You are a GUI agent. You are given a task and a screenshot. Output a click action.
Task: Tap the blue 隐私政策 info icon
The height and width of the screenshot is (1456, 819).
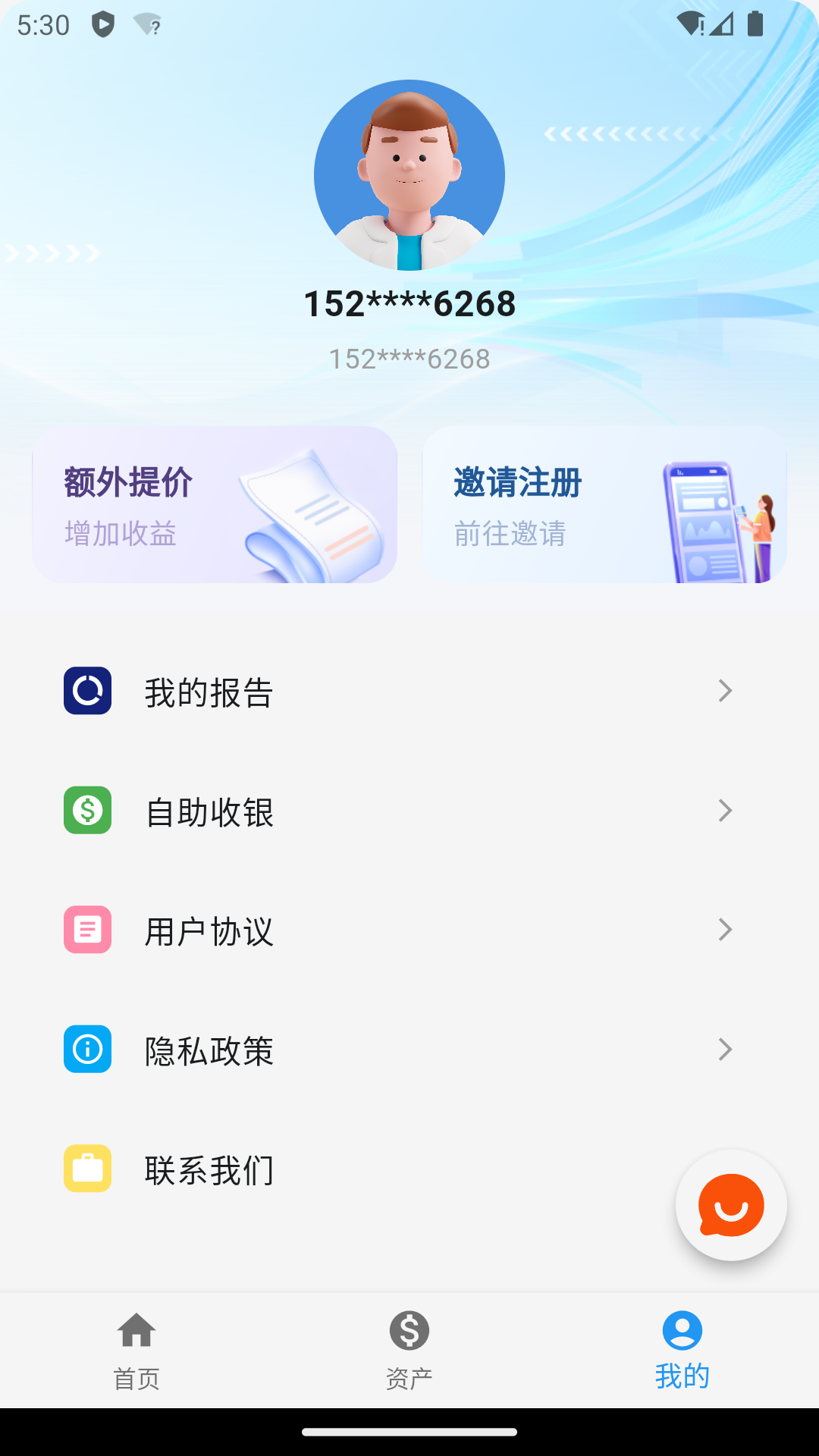86,1049
